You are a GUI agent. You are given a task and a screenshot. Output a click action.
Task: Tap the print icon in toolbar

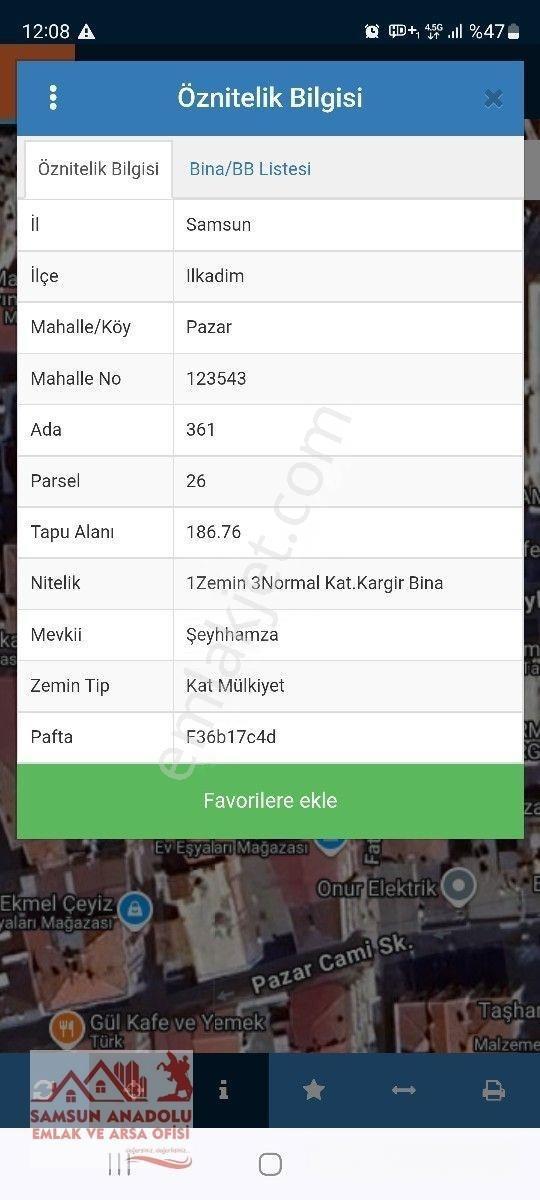(494, 1090)
